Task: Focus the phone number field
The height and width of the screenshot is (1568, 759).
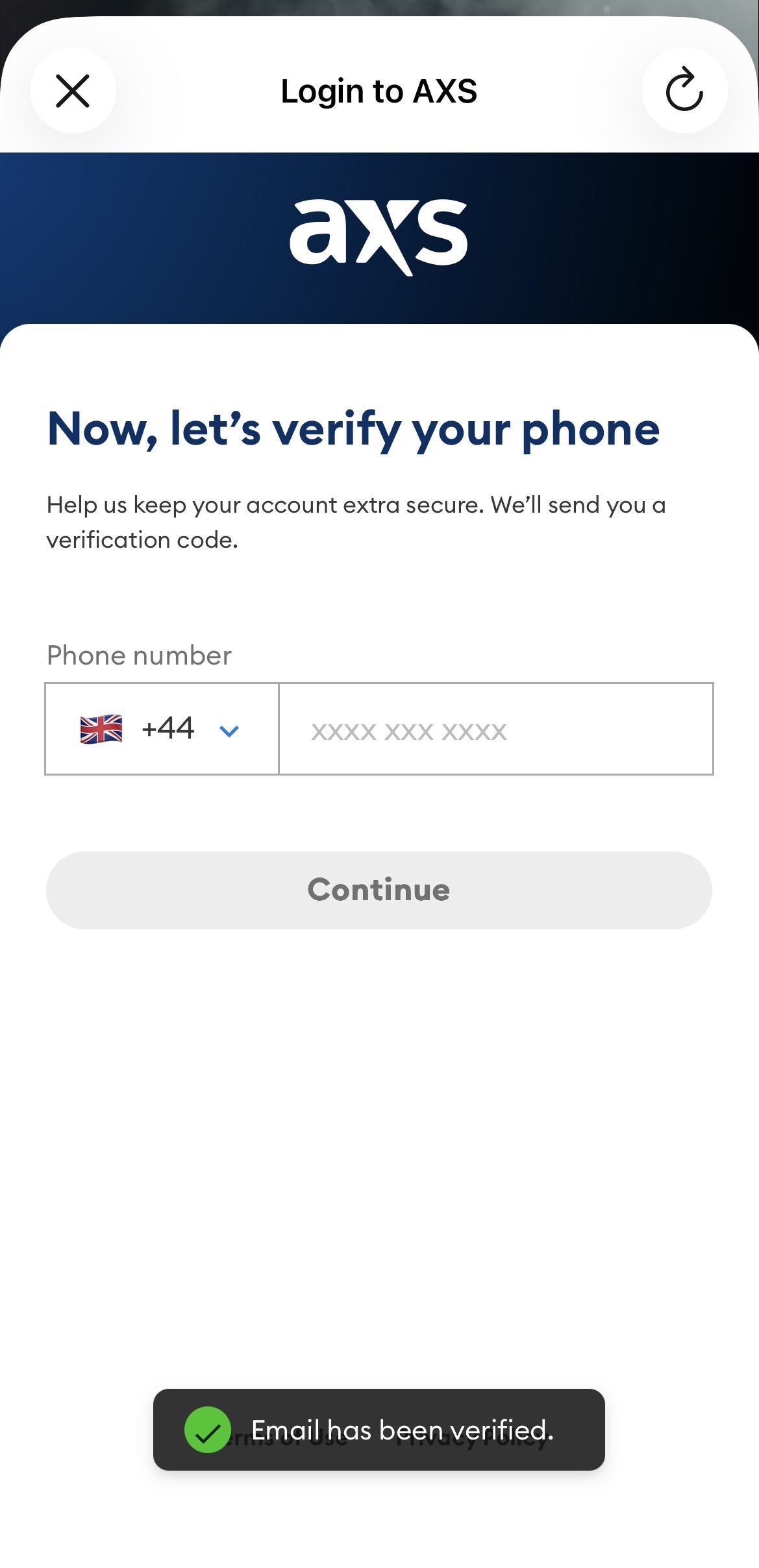Action: coord(496,729)
